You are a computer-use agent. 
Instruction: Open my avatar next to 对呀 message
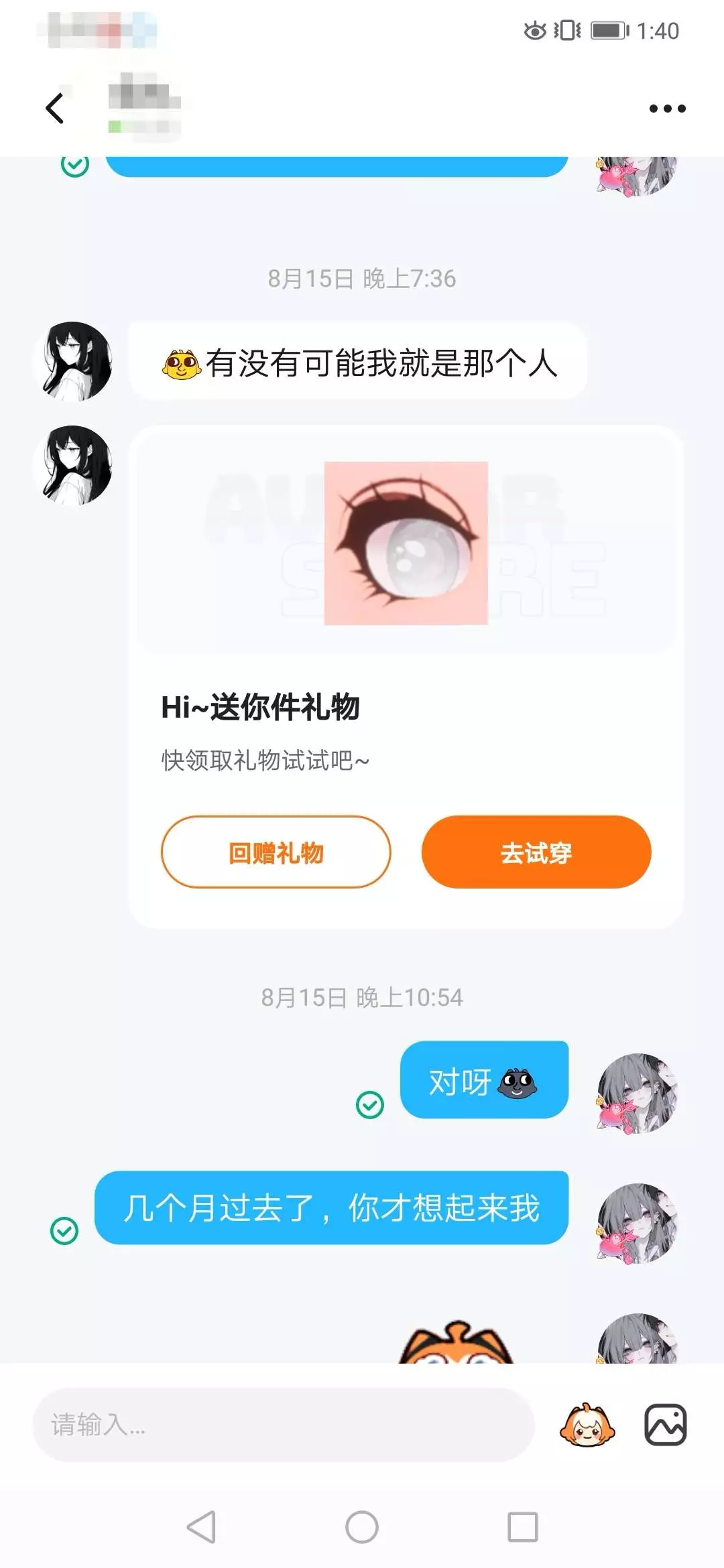click(637, 1093)
